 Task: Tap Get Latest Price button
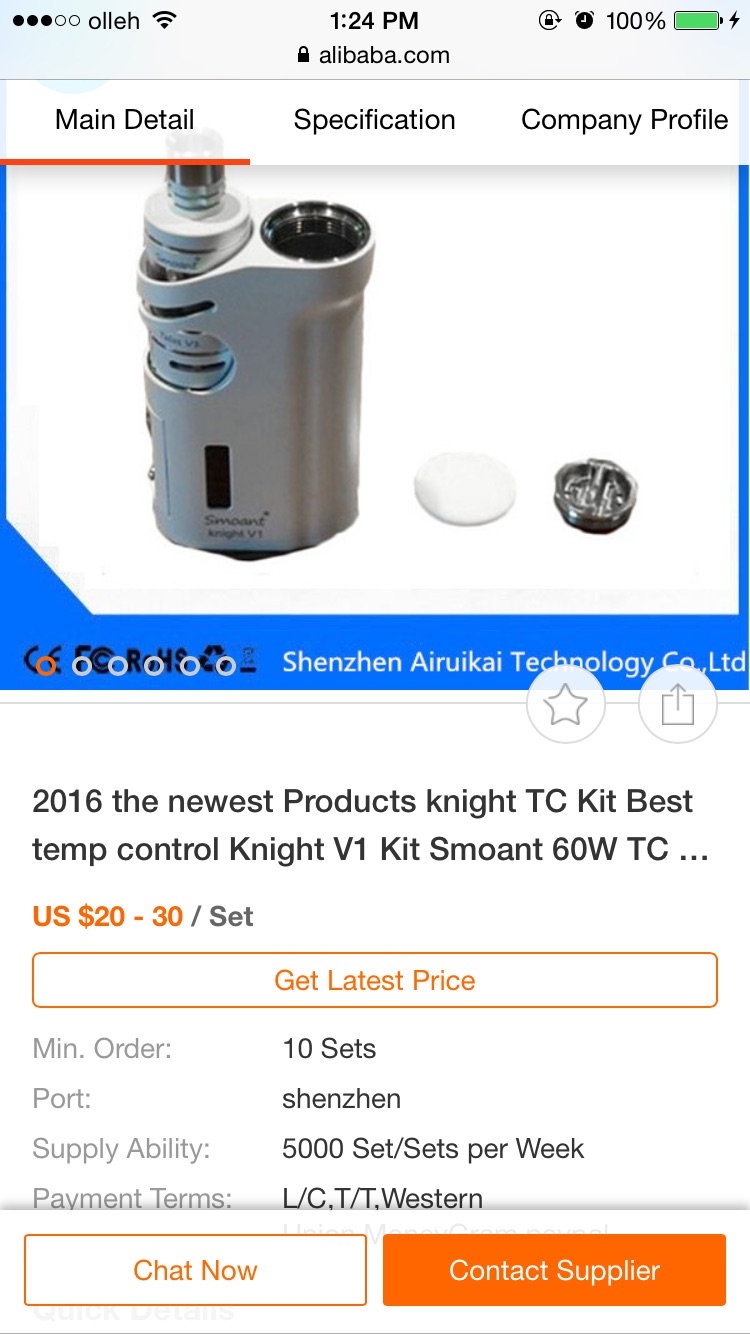(x=375, y=980)
